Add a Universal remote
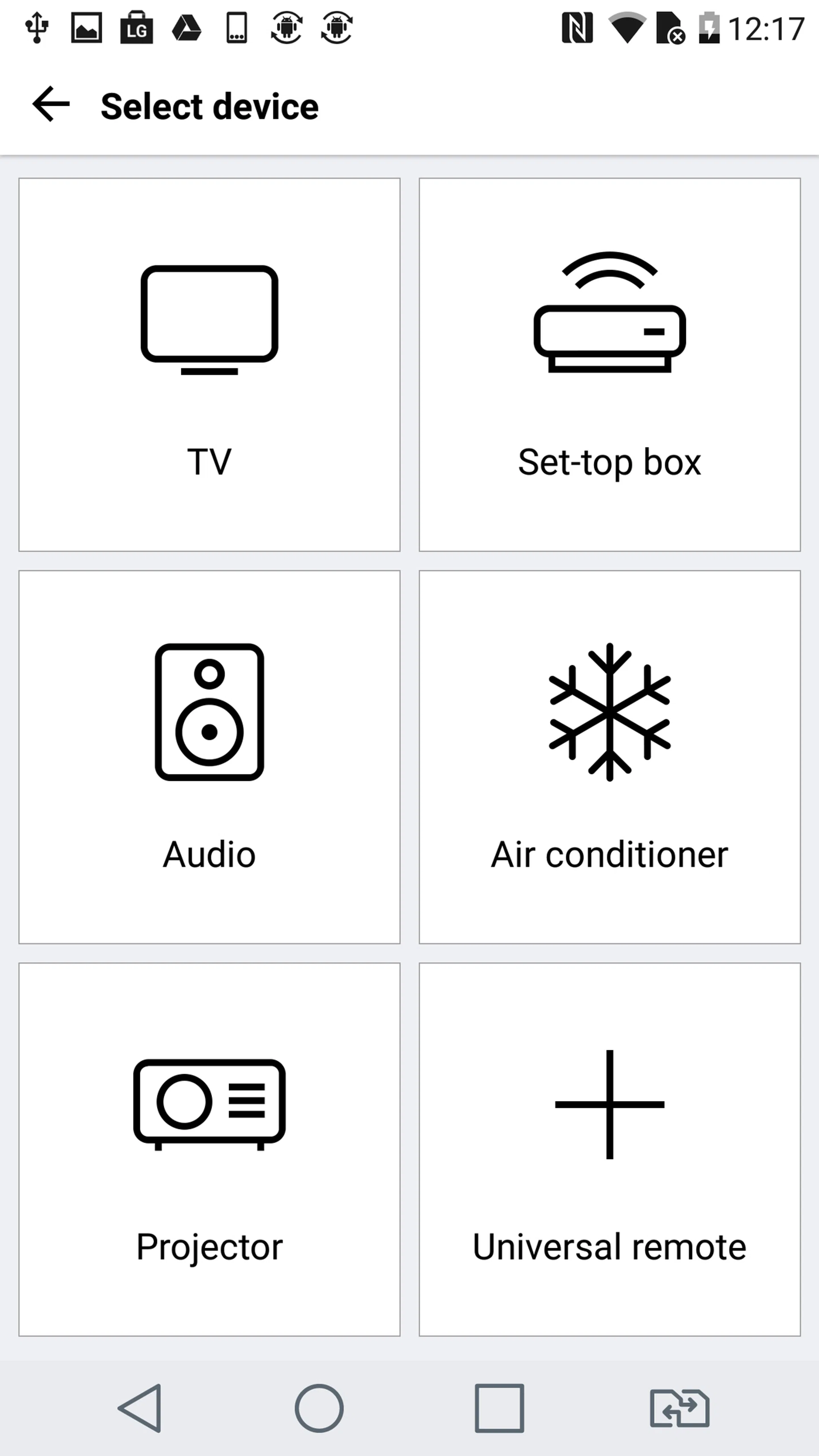The width and height of the screenshot is (819, 1456). click(x=609, y=1149)
